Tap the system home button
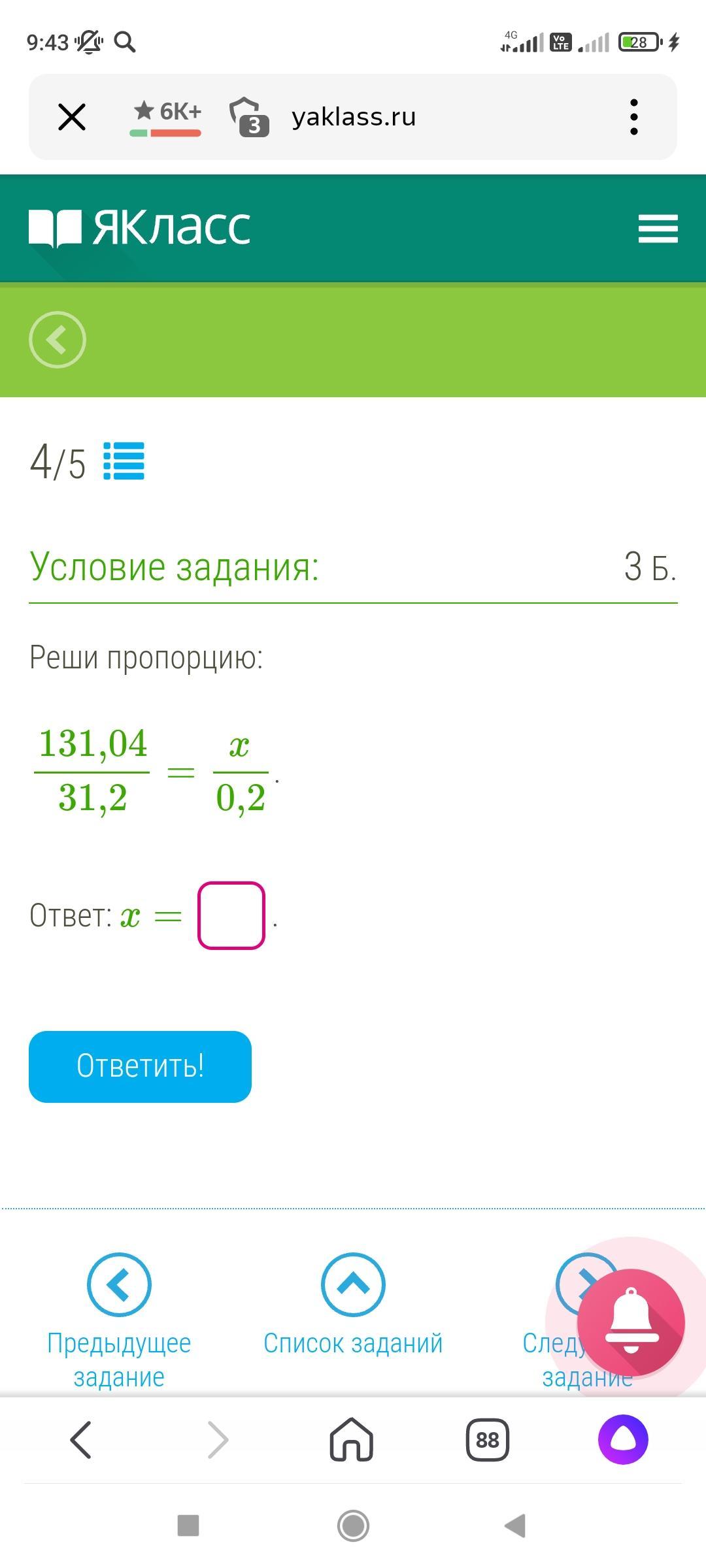Viewport: 706px width, 1568px height. [x=353, y=1526]
